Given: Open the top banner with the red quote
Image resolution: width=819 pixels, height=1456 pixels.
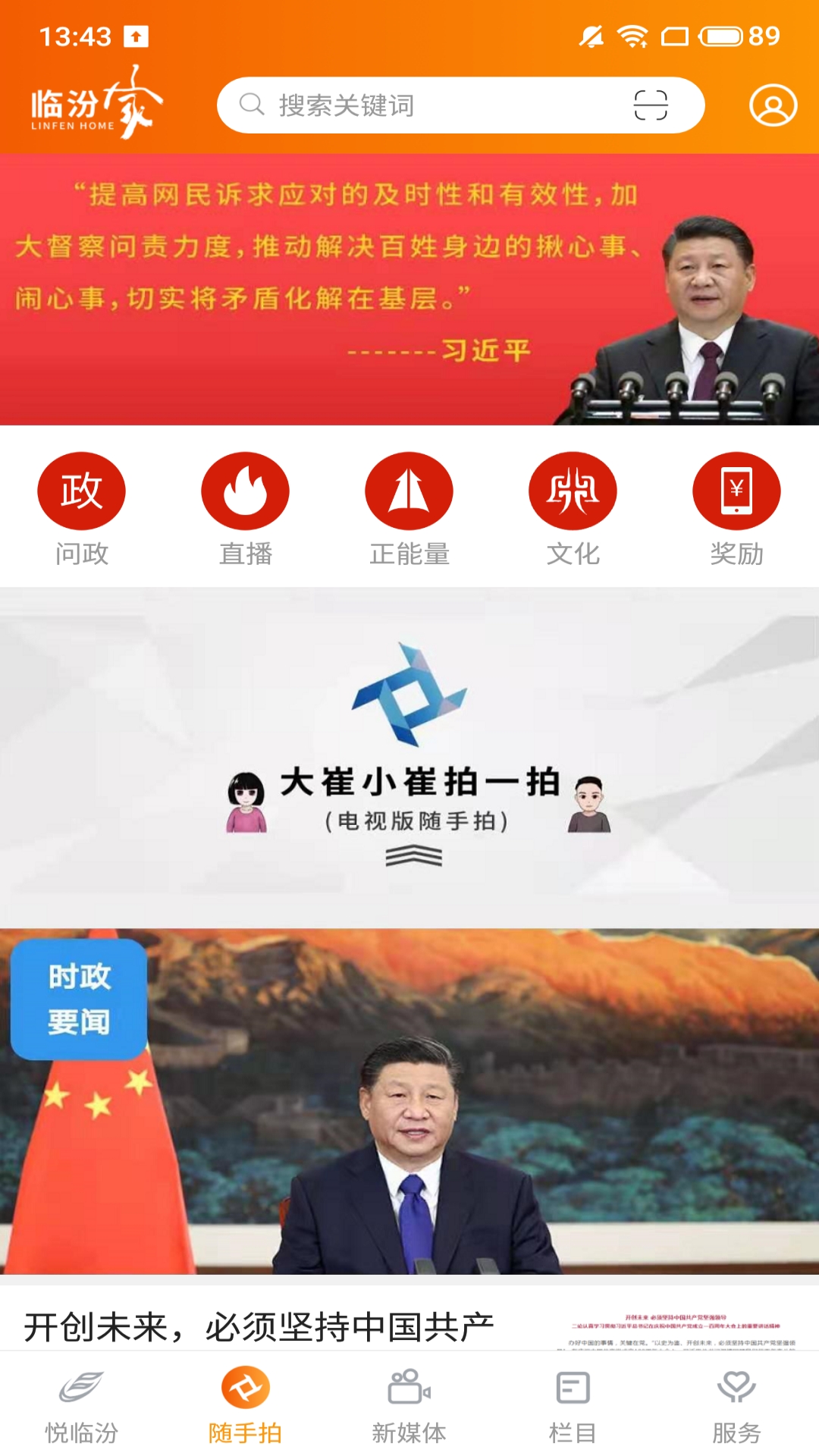Looking at the screenshot, I should (409, 290).
